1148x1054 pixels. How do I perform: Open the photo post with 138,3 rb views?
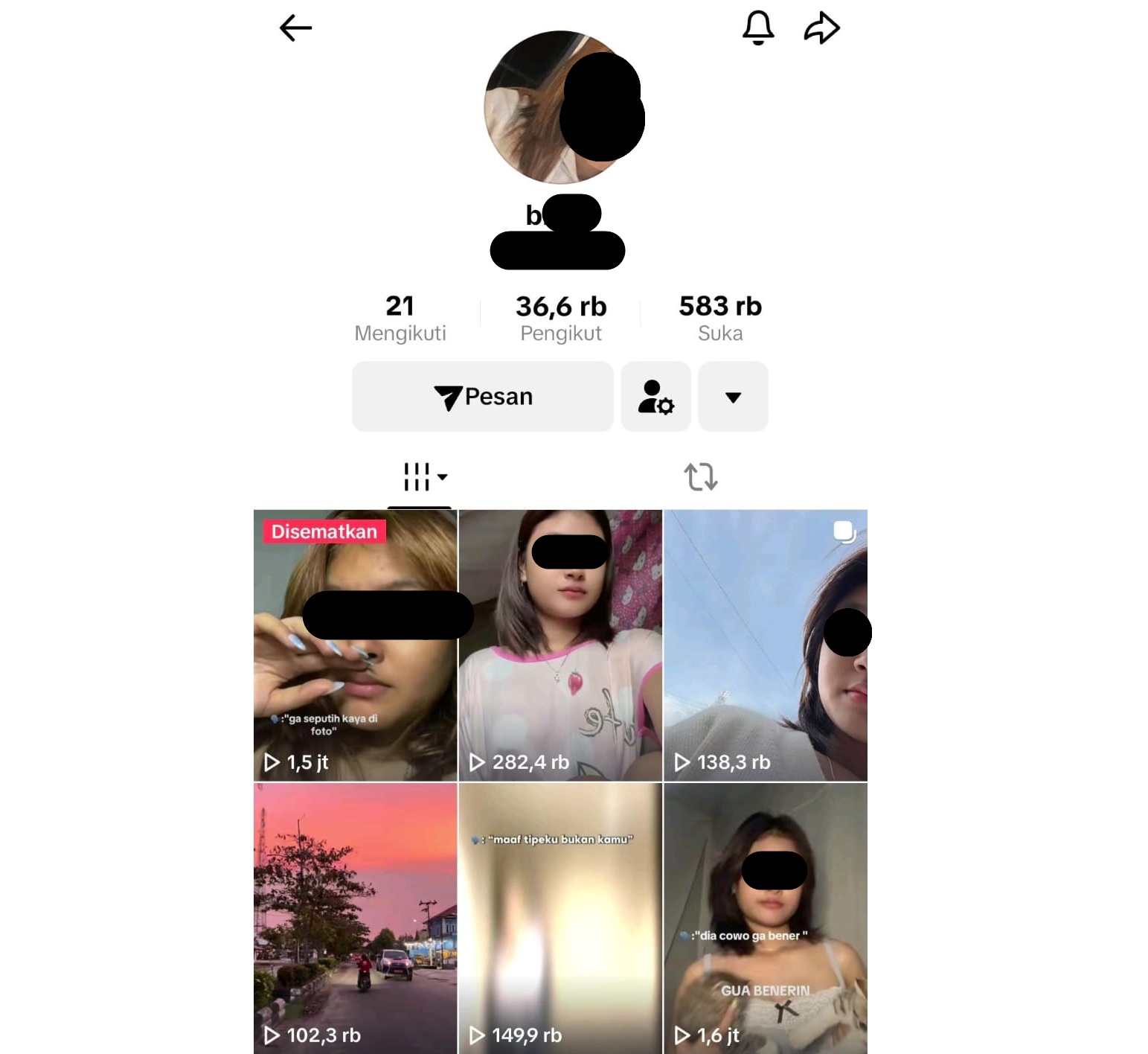coord(765,645)
